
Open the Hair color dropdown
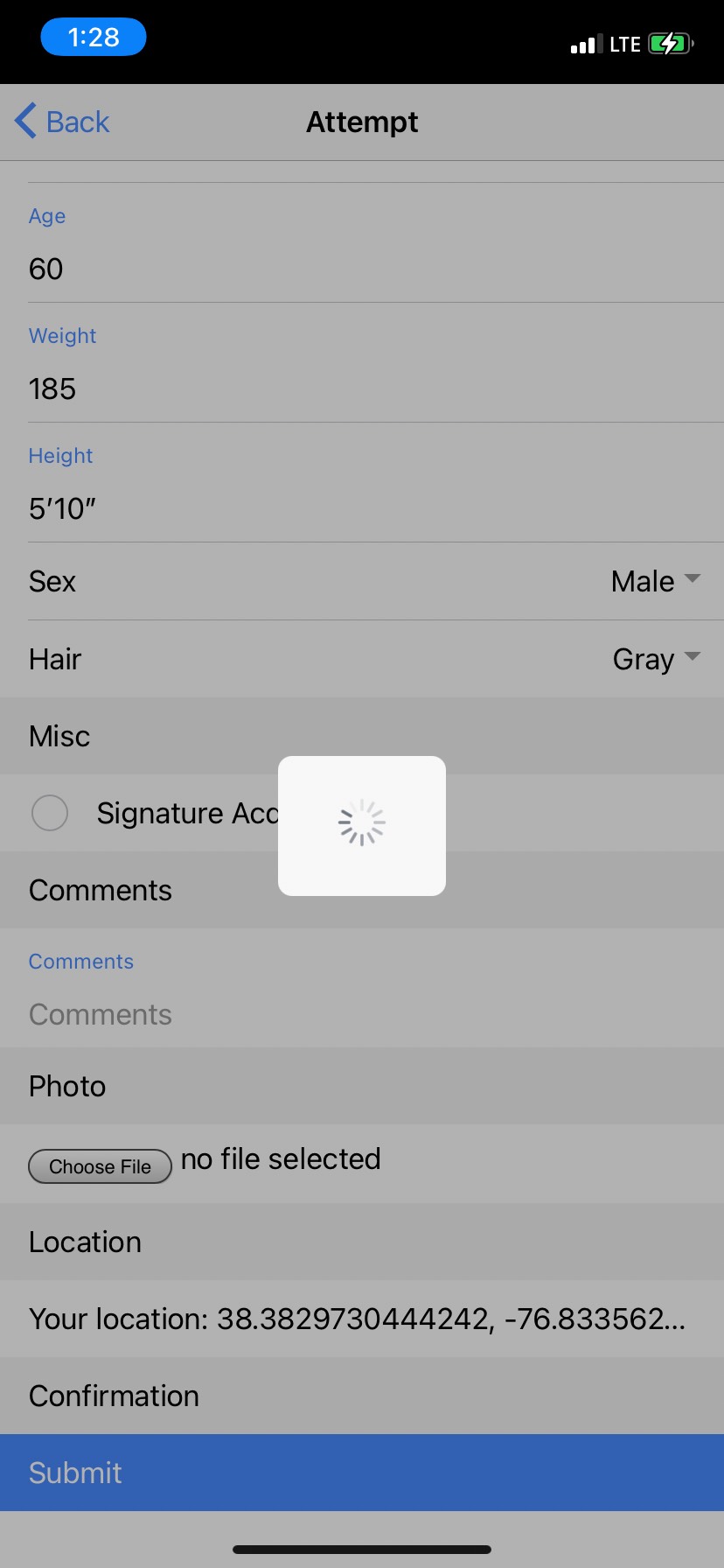tap(656, 659)
